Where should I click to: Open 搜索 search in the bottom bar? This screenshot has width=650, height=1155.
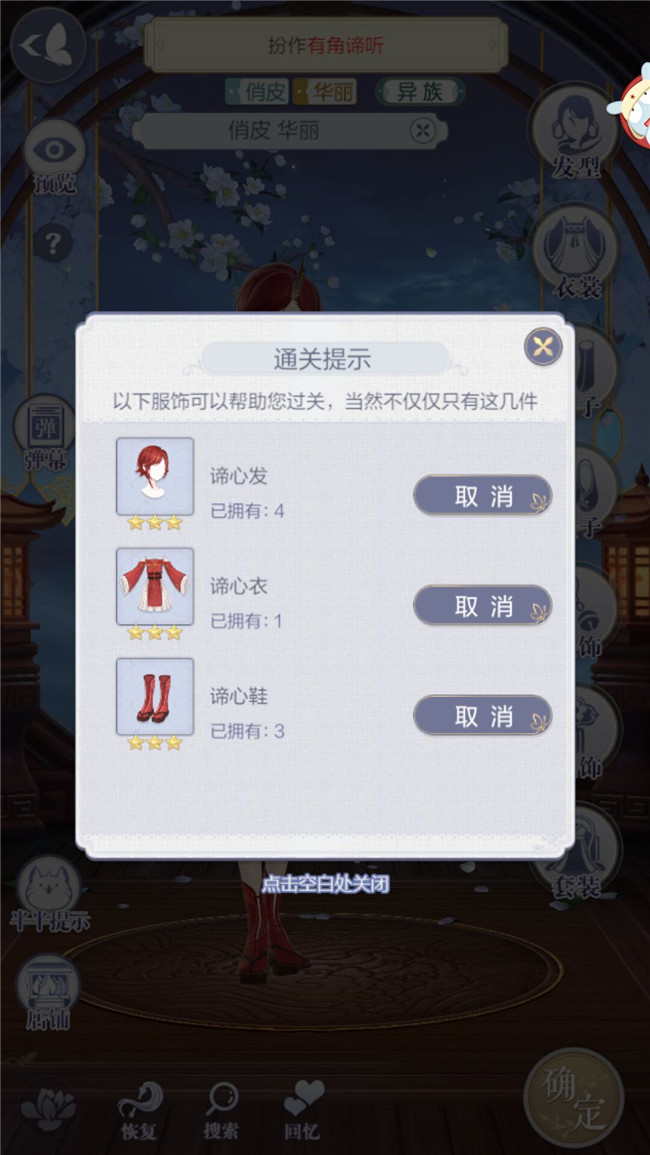coord(221,1110)
